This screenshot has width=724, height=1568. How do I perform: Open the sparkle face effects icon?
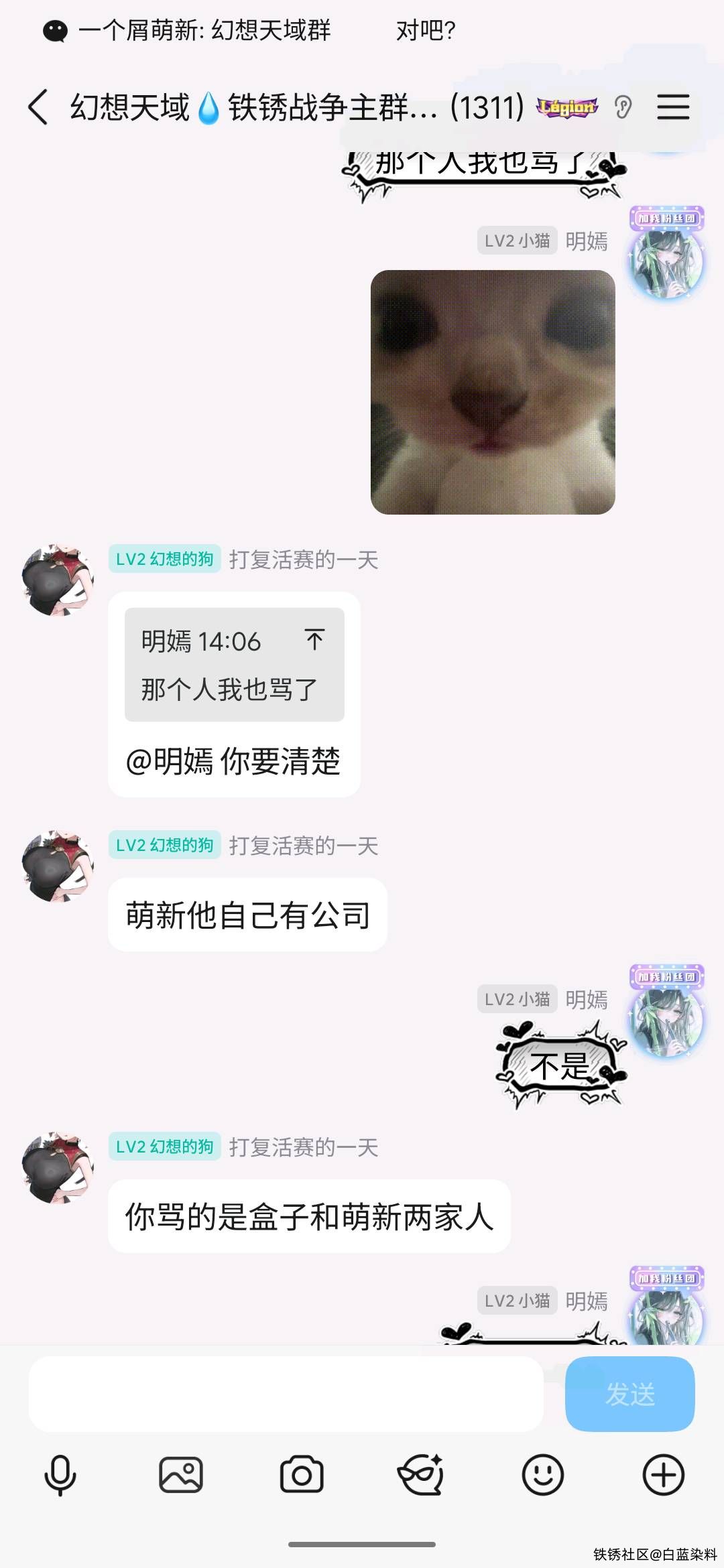coord(421,1476)
